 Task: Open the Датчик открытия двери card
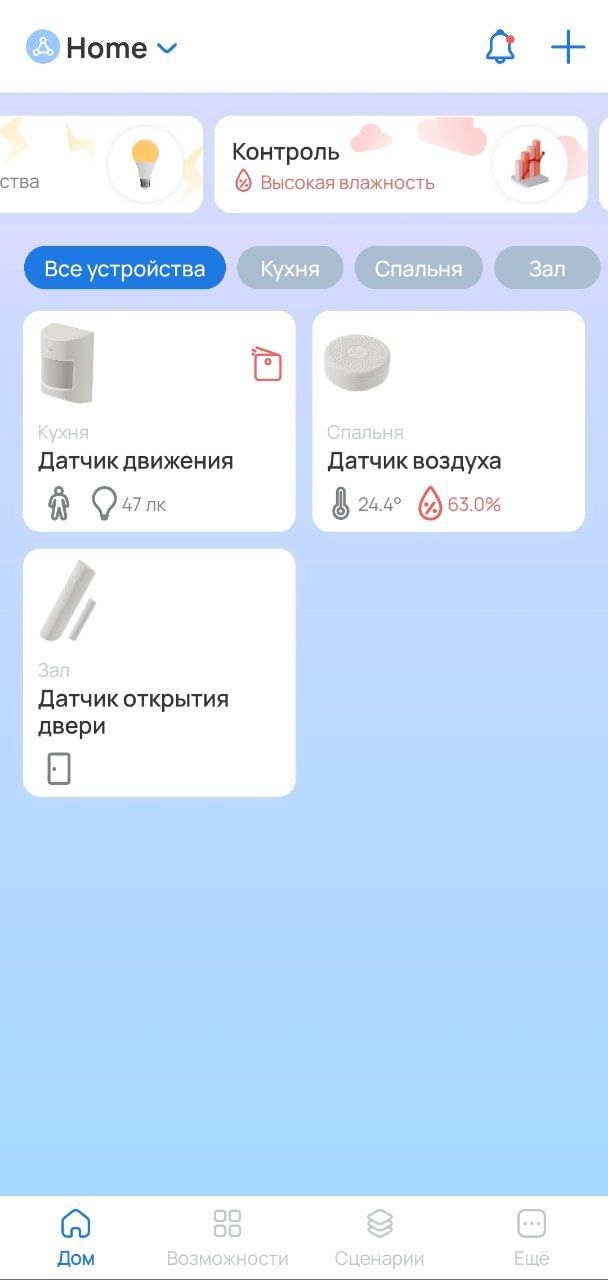pos(159,672)
